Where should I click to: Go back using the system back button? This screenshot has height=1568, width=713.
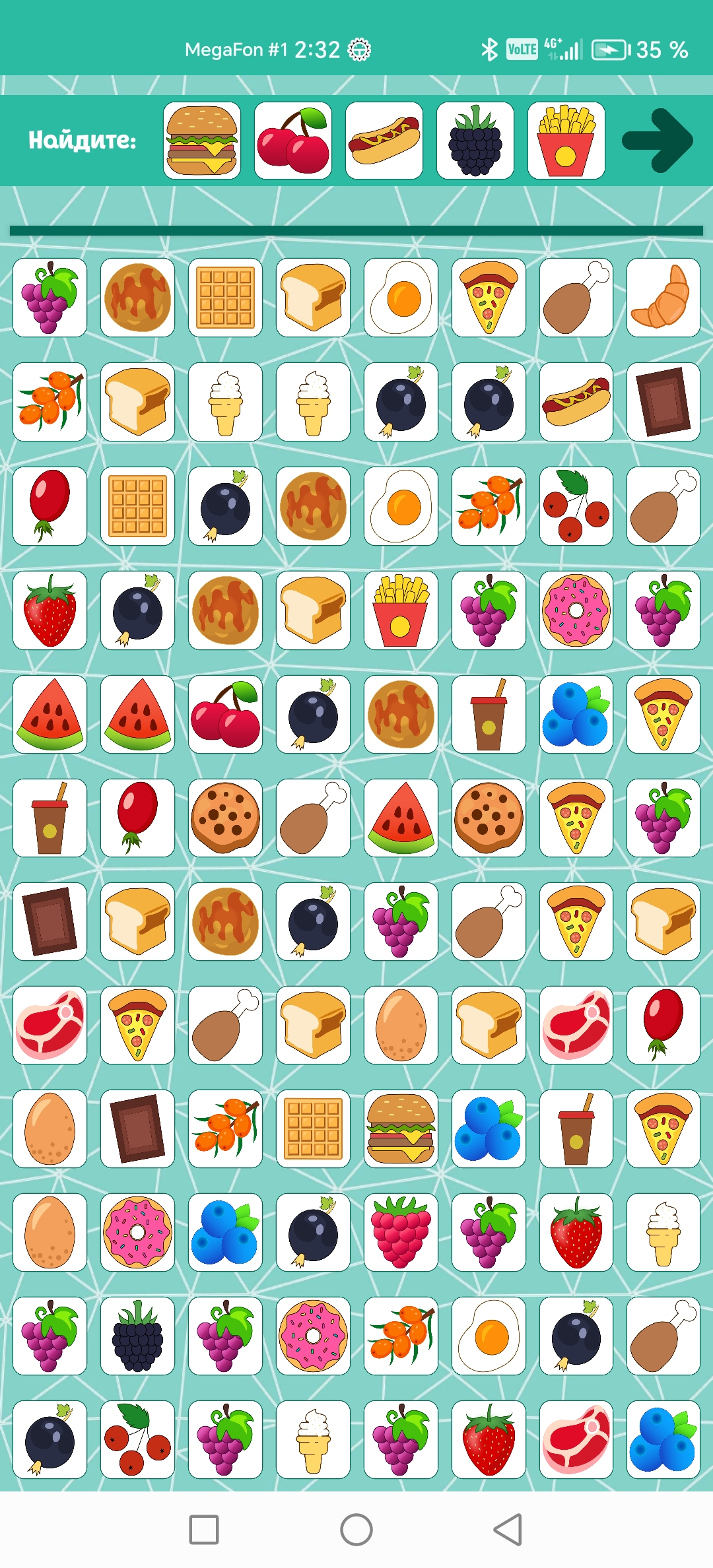[x=508, y=1530]
